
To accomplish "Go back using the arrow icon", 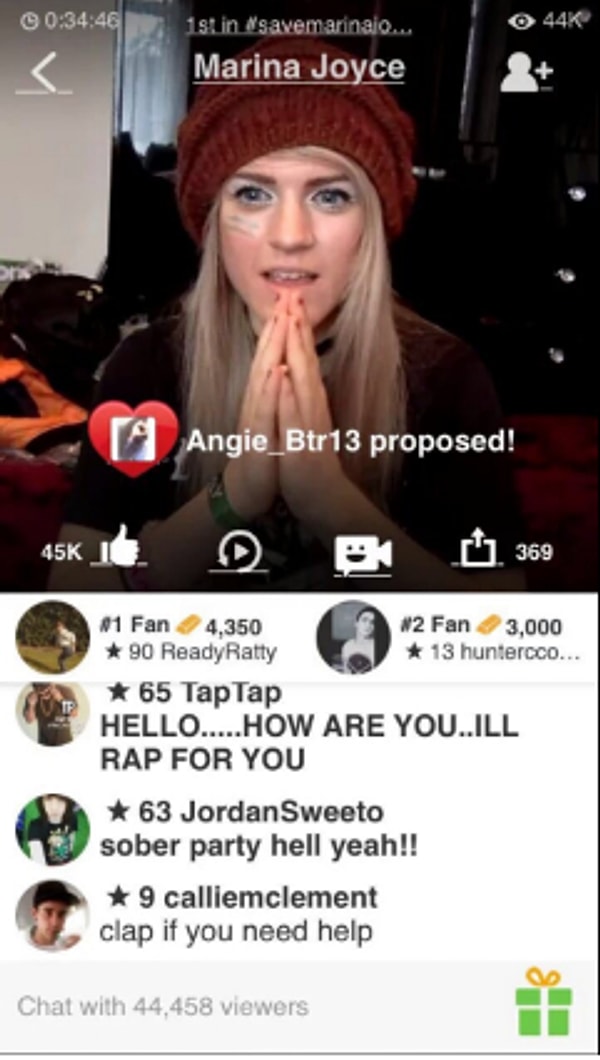I will pos(42,73).
